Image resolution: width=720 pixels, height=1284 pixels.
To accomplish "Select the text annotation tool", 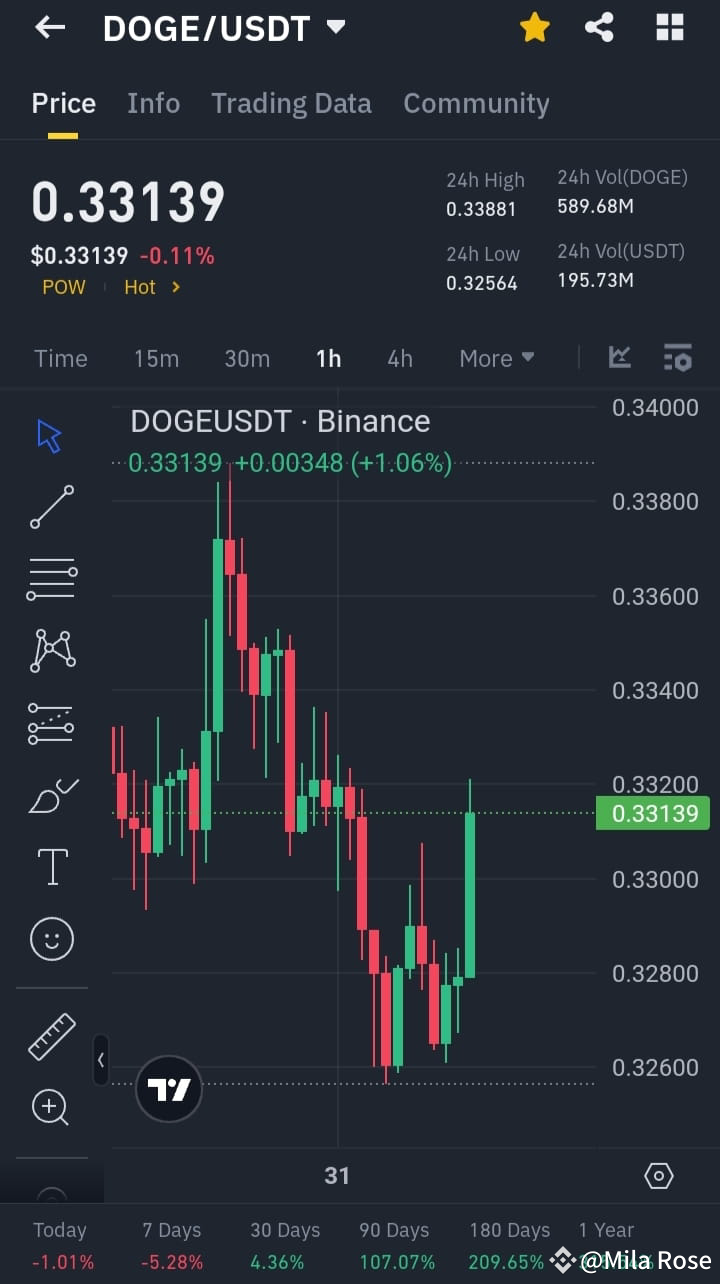I will [51, 866].
